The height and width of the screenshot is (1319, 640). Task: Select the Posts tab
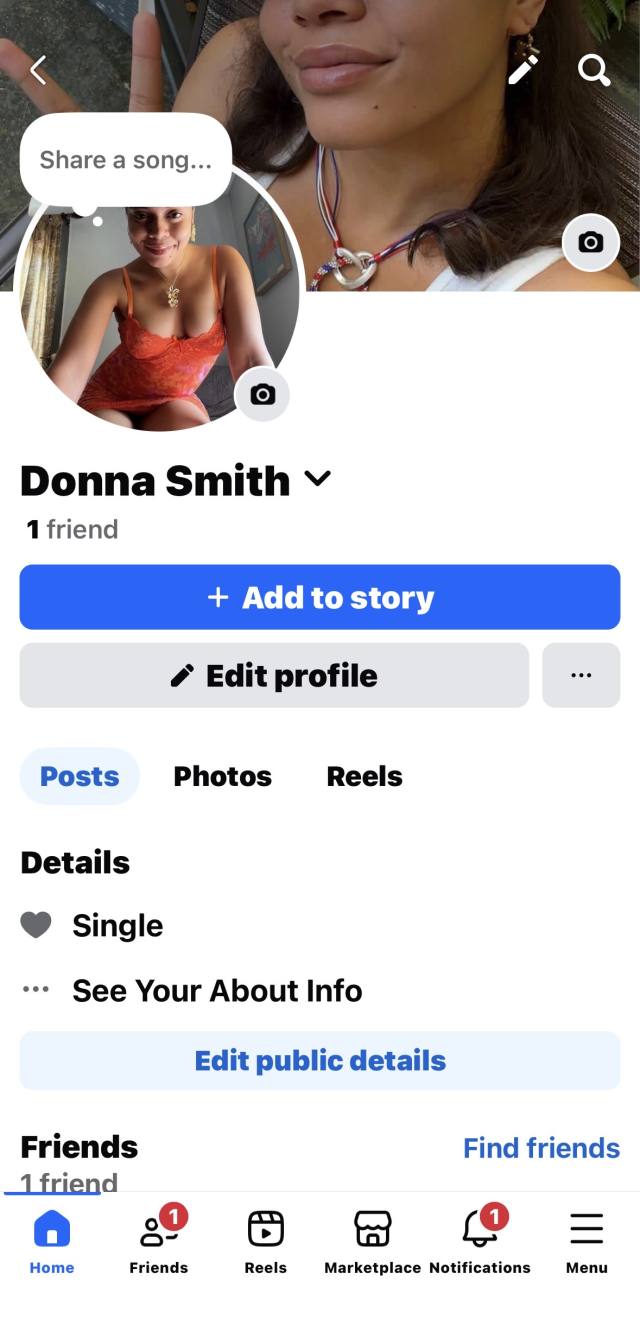[79, 776]
